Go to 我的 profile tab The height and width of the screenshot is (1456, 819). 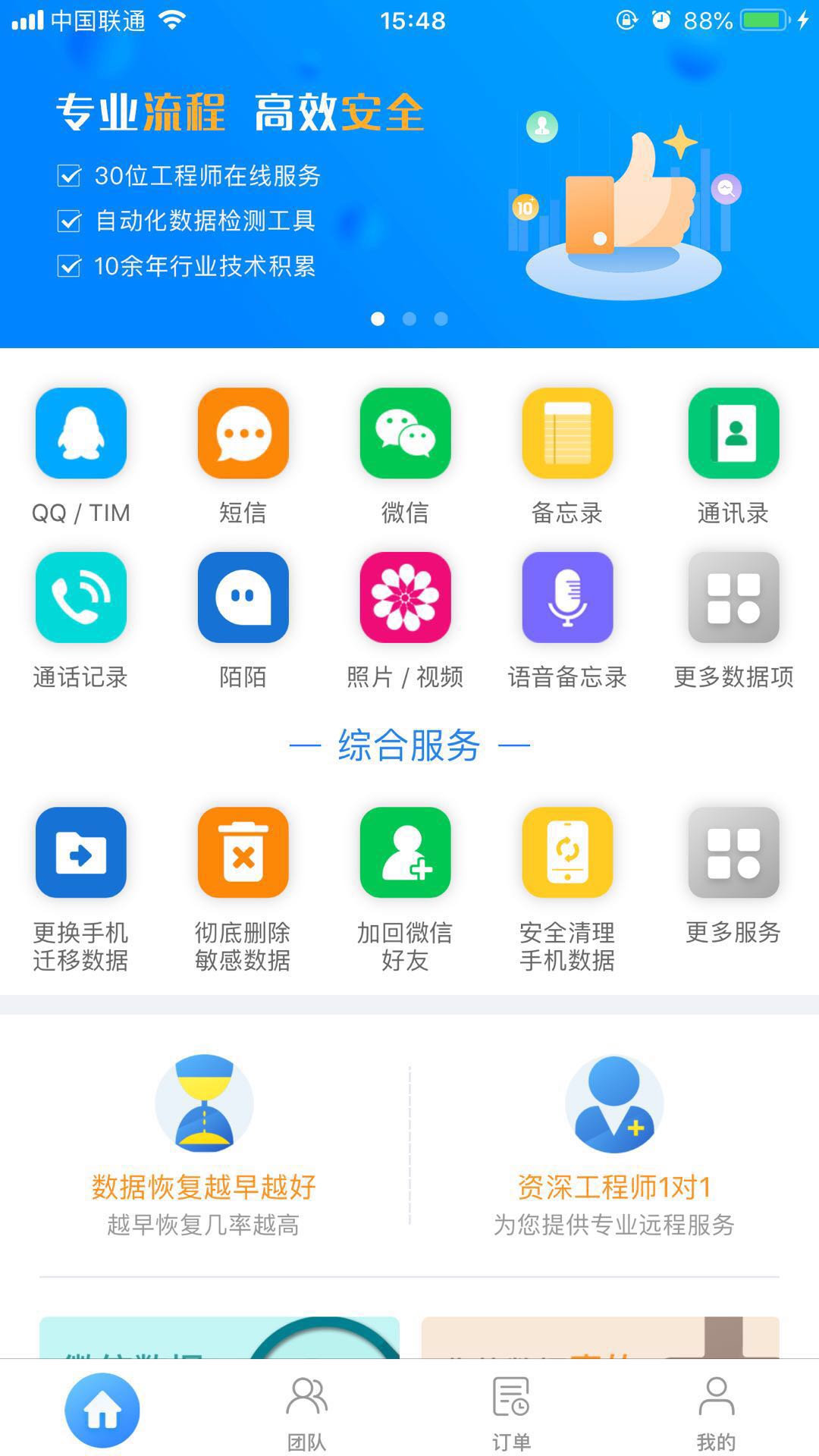coord(717,1410)
